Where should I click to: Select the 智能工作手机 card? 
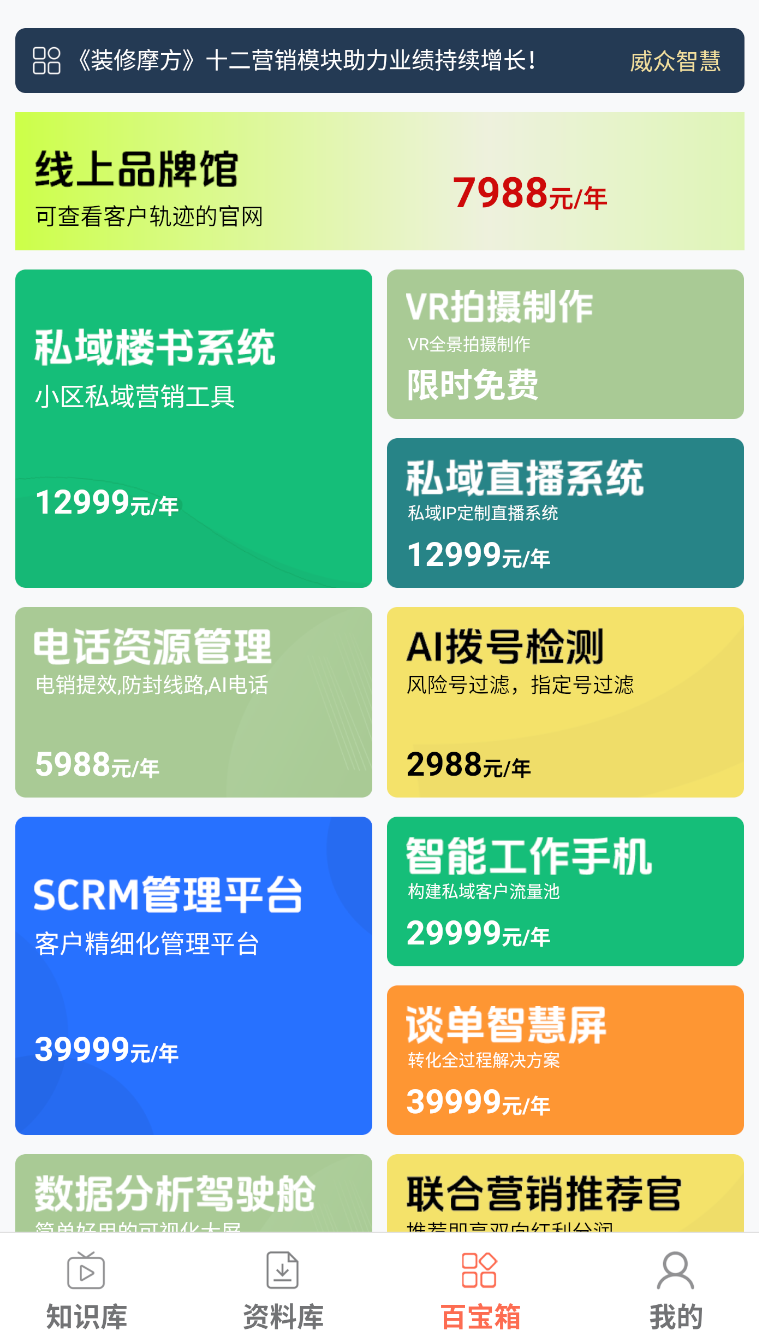565,891
